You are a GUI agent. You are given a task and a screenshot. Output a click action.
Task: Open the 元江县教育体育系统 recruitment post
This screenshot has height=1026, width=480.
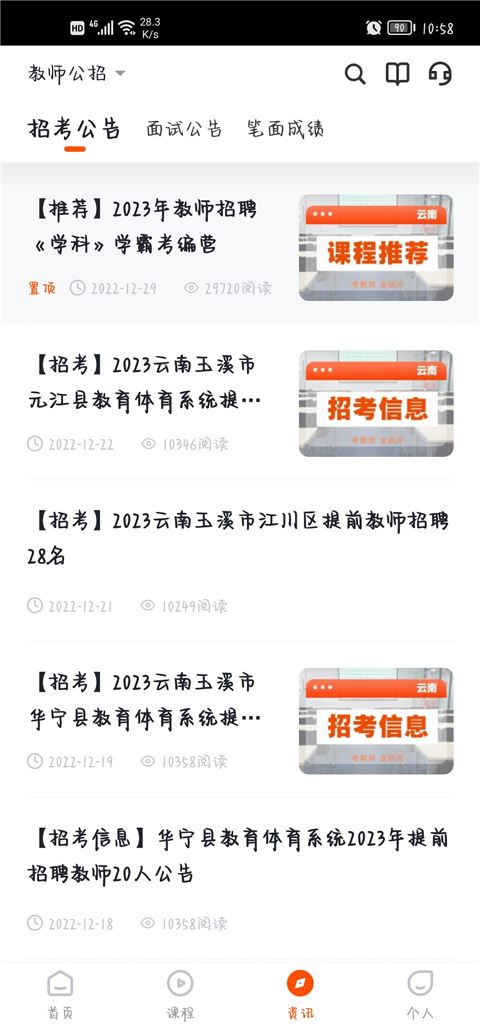click(x=240, y=403)
